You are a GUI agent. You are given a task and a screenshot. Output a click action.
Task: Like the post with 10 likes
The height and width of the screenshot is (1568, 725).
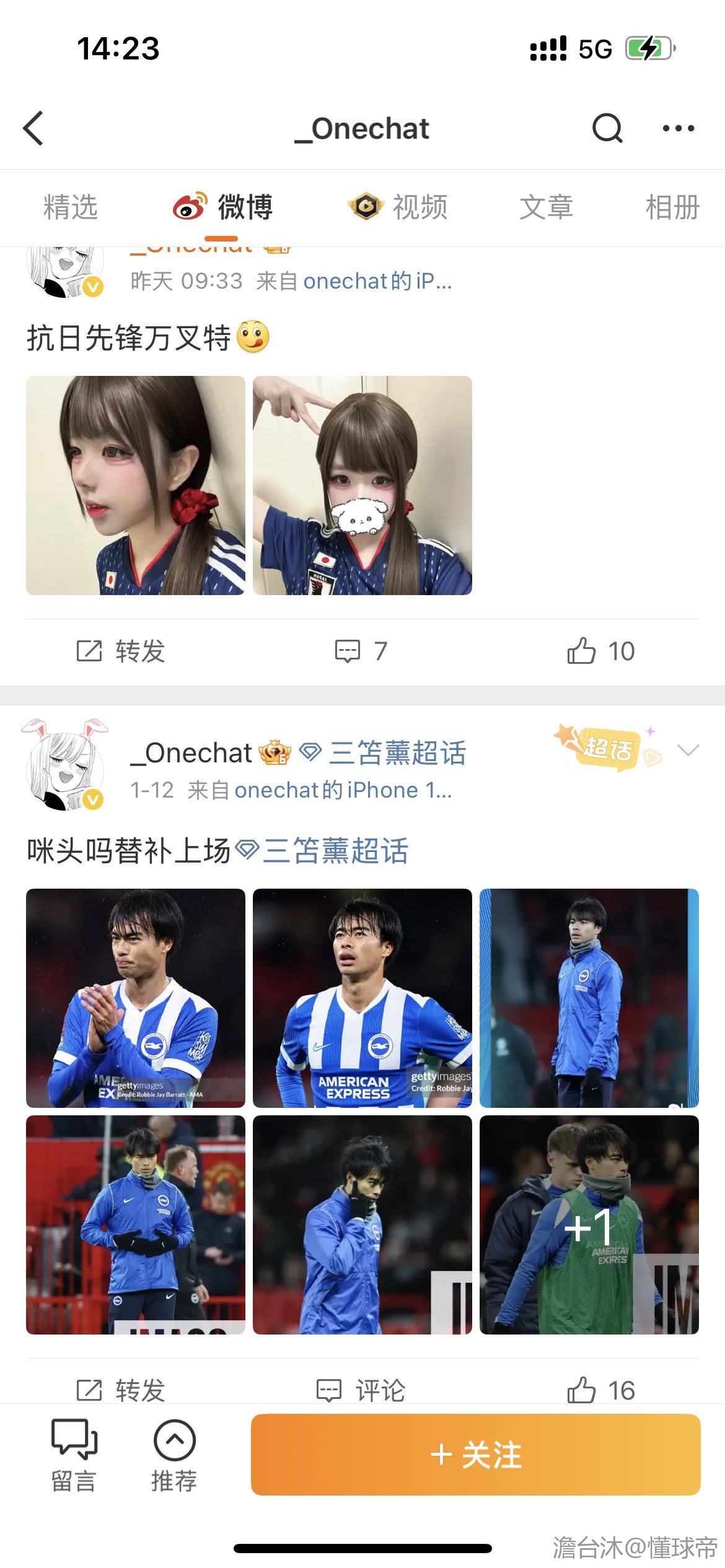click(600, 651)
